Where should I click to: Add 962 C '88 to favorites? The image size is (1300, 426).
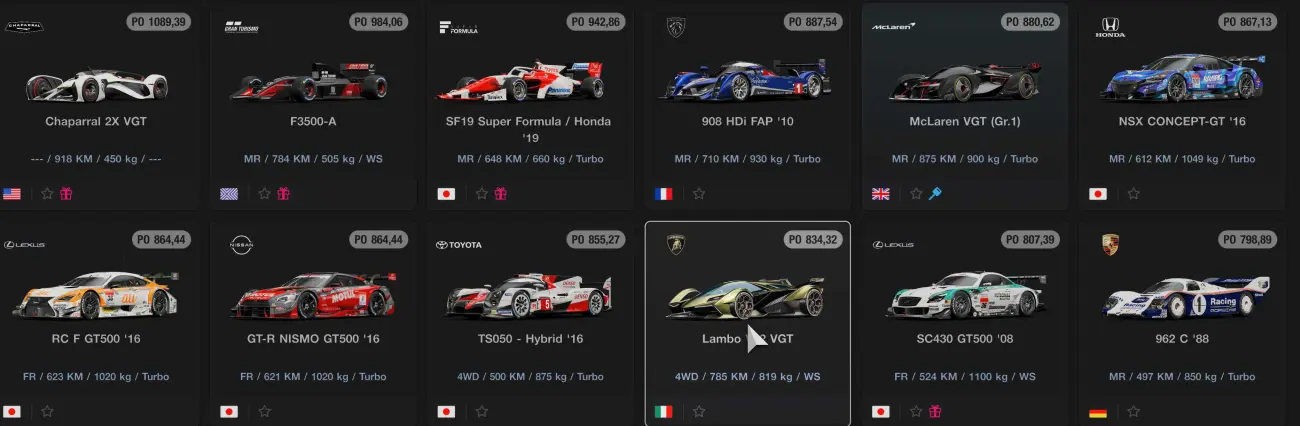coord(1134,411)
